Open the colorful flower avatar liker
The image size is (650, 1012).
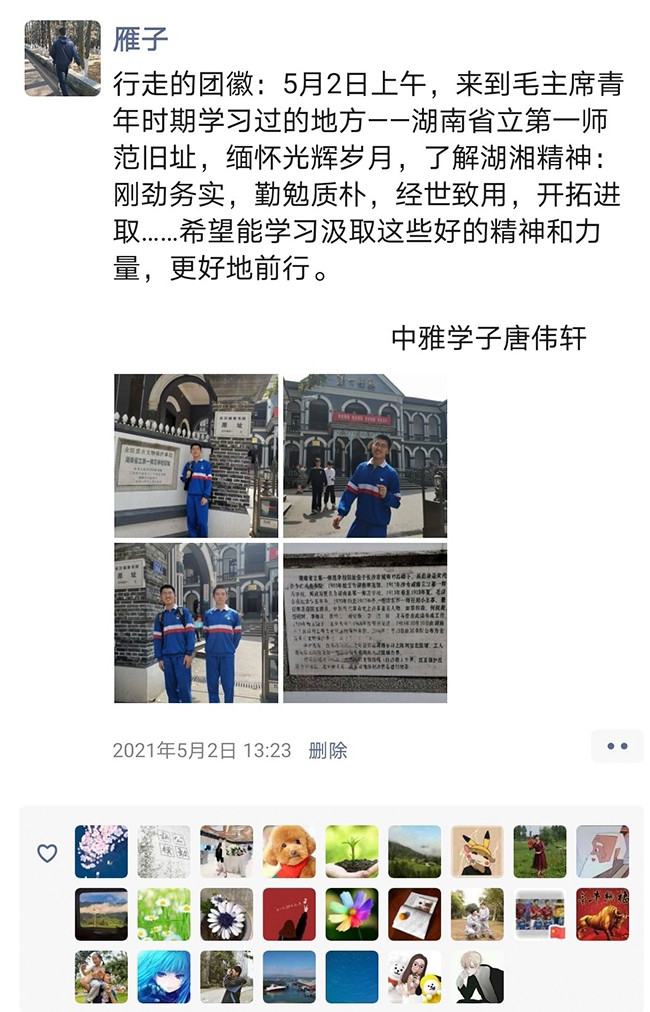352,914
